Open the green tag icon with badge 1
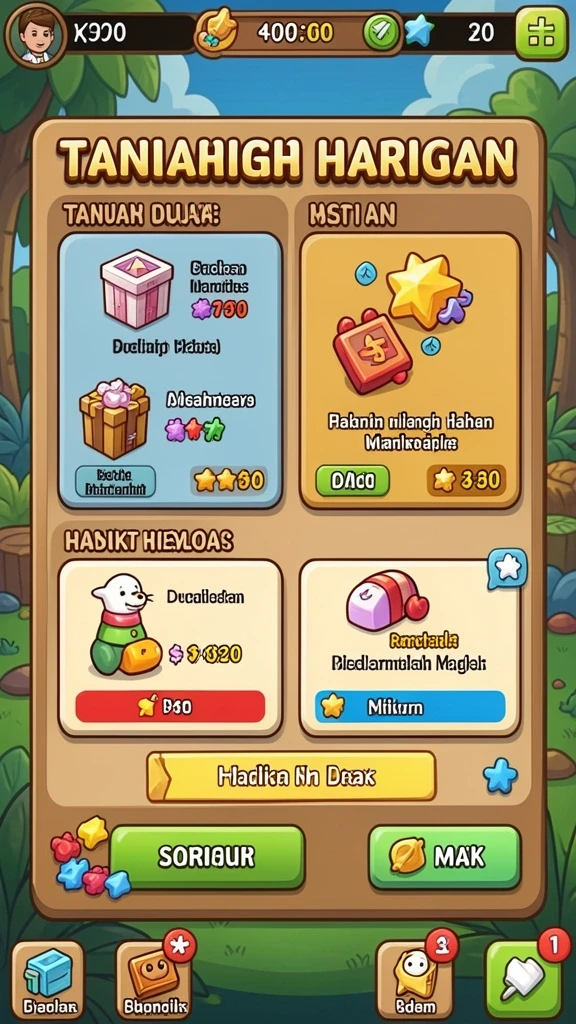Viewport: 576px width, 1024px height. click(524, 980)
